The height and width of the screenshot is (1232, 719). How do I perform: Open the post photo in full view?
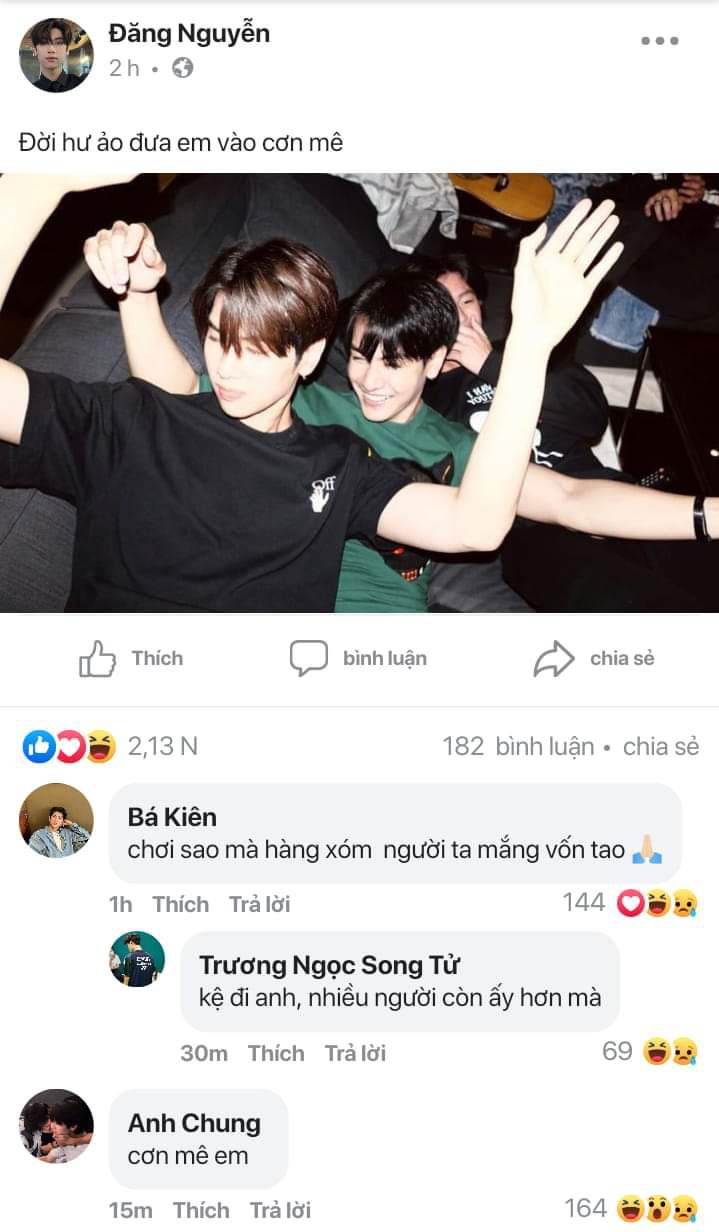[x=359, y=392]
